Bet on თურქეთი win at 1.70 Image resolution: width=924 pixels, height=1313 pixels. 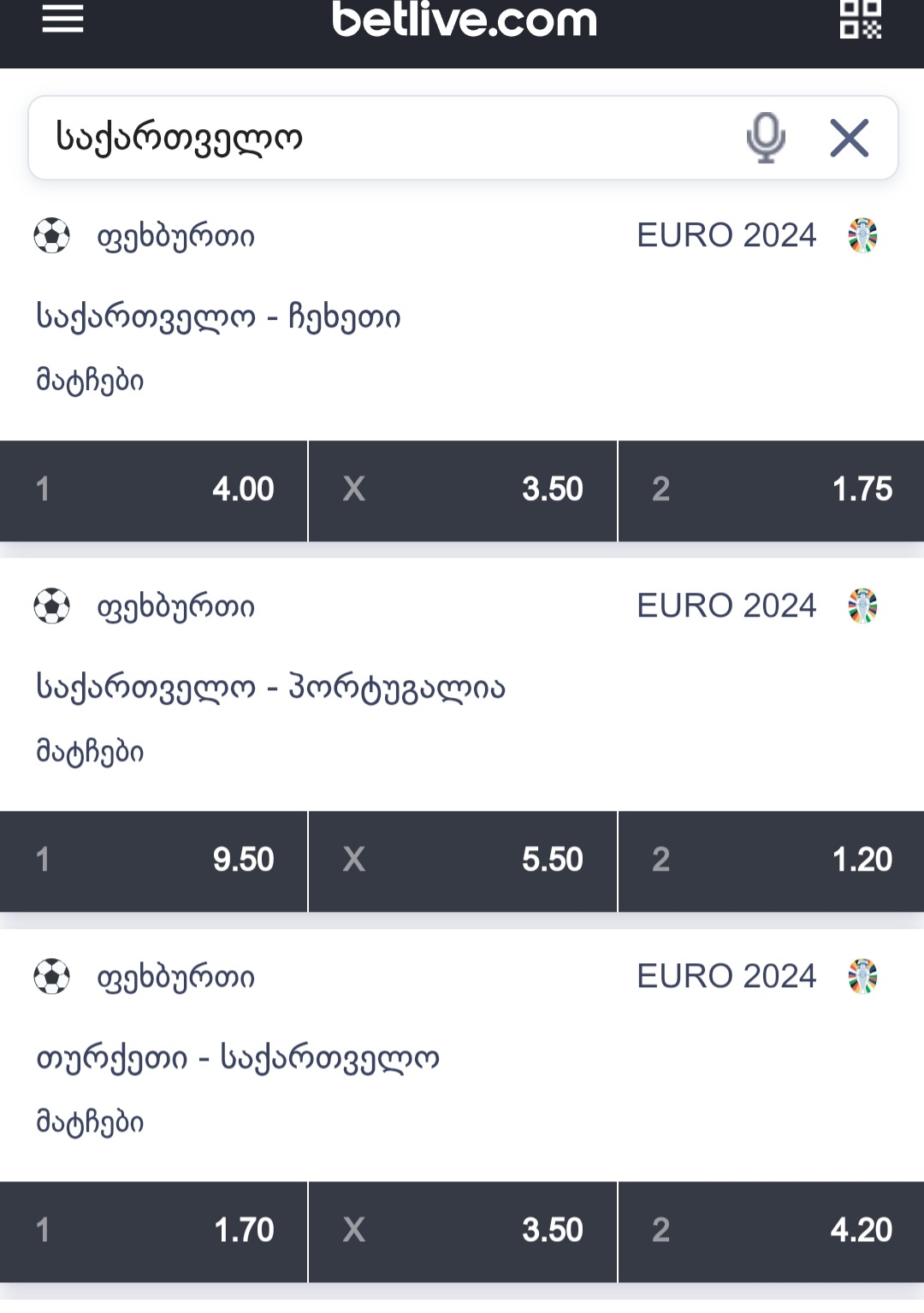pyautogui.click(x=154, y=1231)
